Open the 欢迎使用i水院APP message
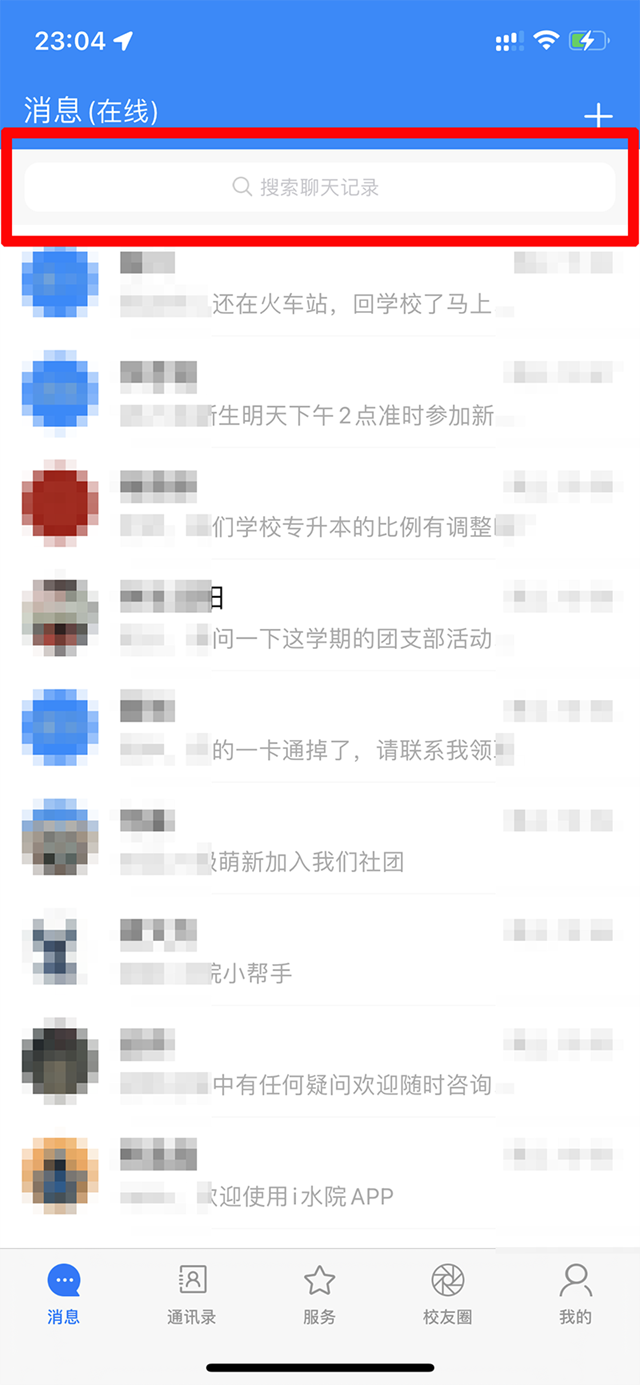 (320, 1175)
